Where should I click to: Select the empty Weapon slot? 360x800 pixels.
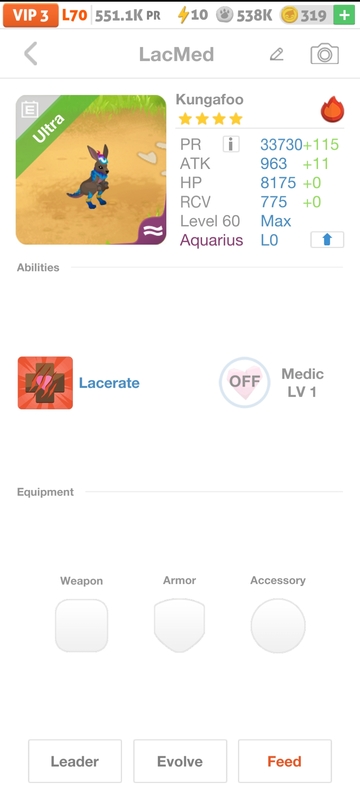coord(82,626)
